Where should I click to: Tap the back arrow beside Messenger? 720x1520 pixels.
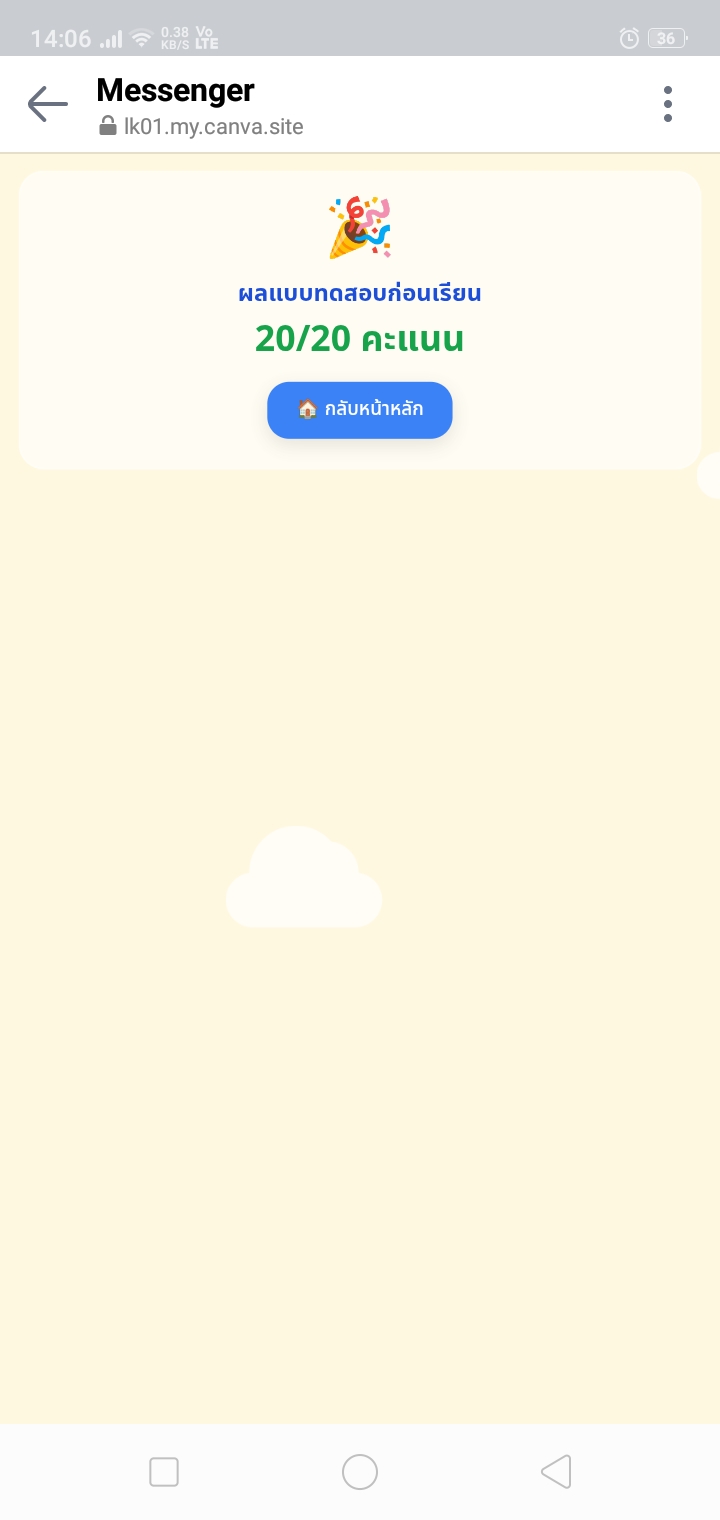[x=47, y=104]
